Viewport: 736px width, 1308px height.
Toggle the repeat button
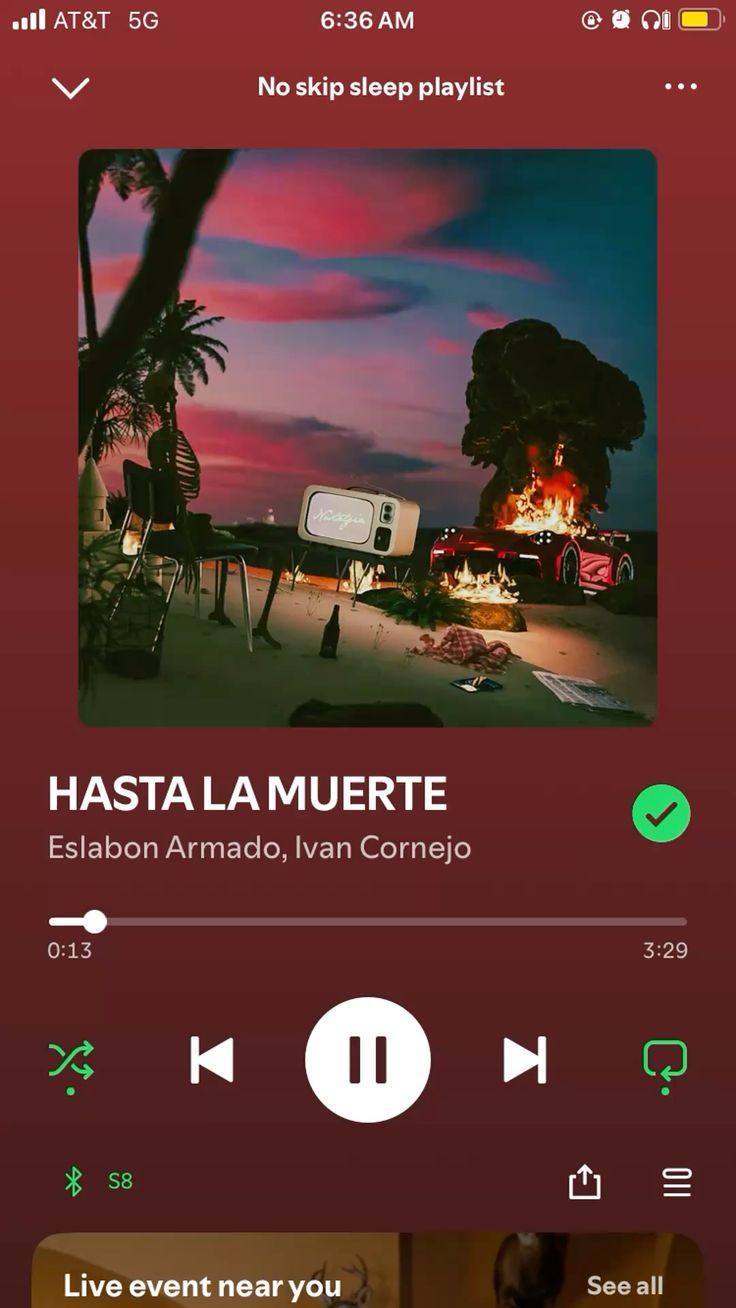pos(665,1060)
